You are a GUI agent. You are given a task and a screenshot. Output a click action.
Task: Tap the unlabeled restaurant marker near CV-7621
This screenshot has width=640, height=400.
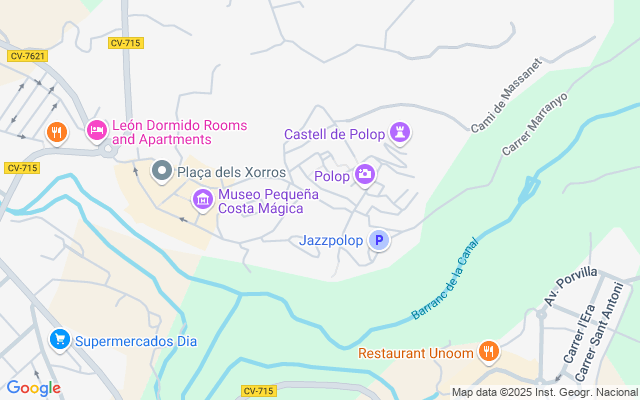[x=56, y=131]
